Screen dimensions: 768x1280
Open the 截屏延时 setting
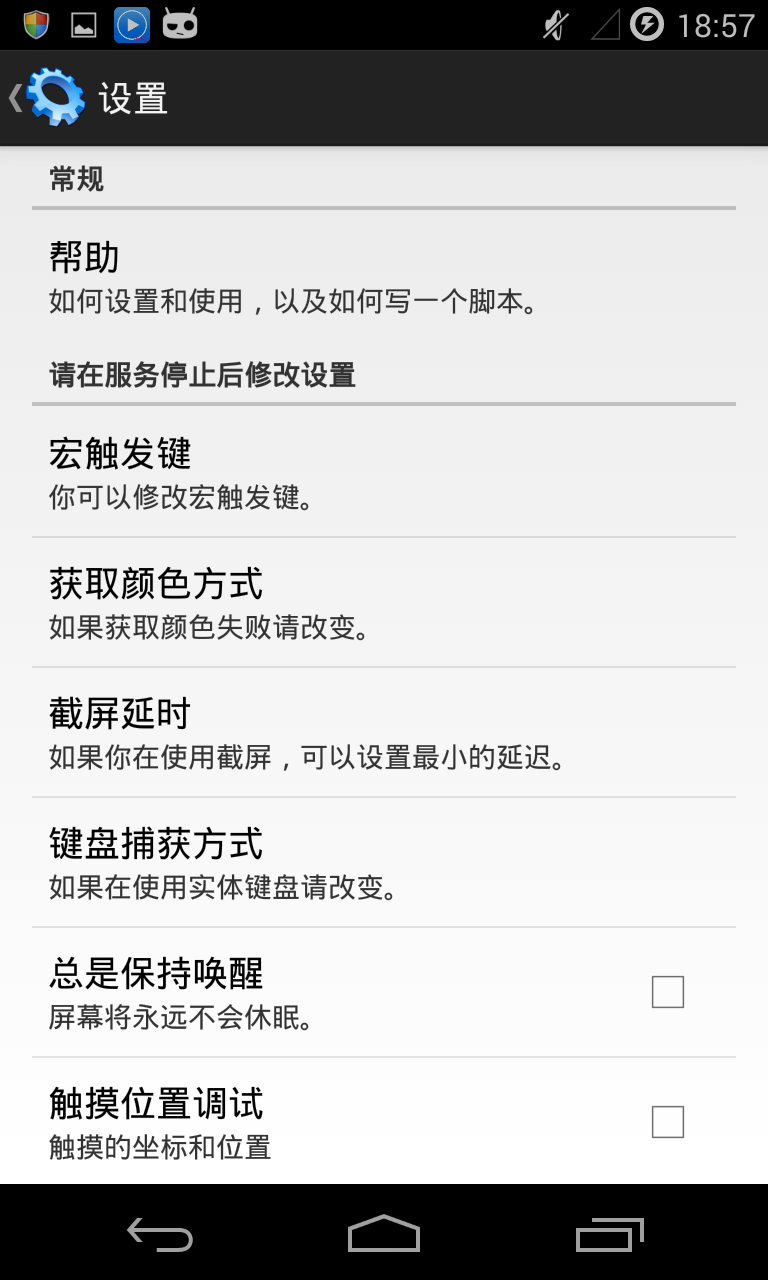(x=384, y=732)
